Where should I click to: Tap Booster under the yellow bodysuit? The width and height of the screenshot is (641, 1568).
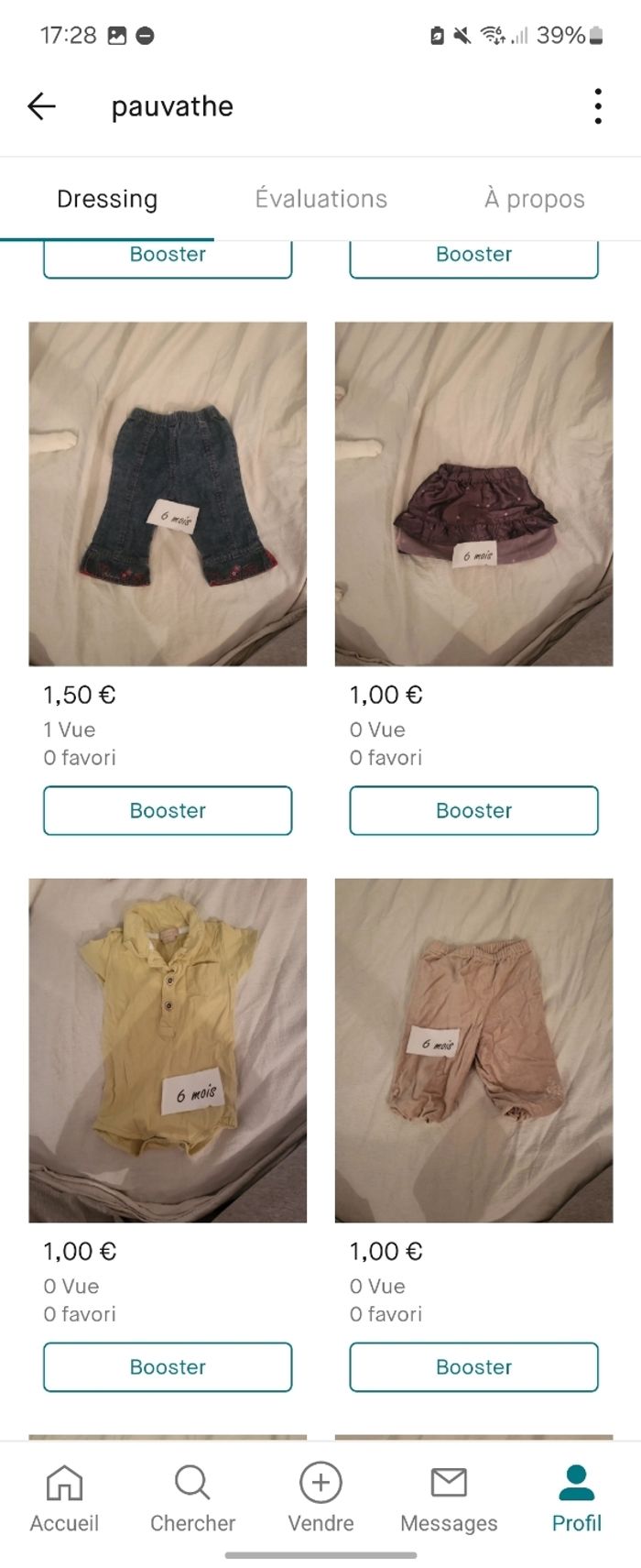[168, 1366]
